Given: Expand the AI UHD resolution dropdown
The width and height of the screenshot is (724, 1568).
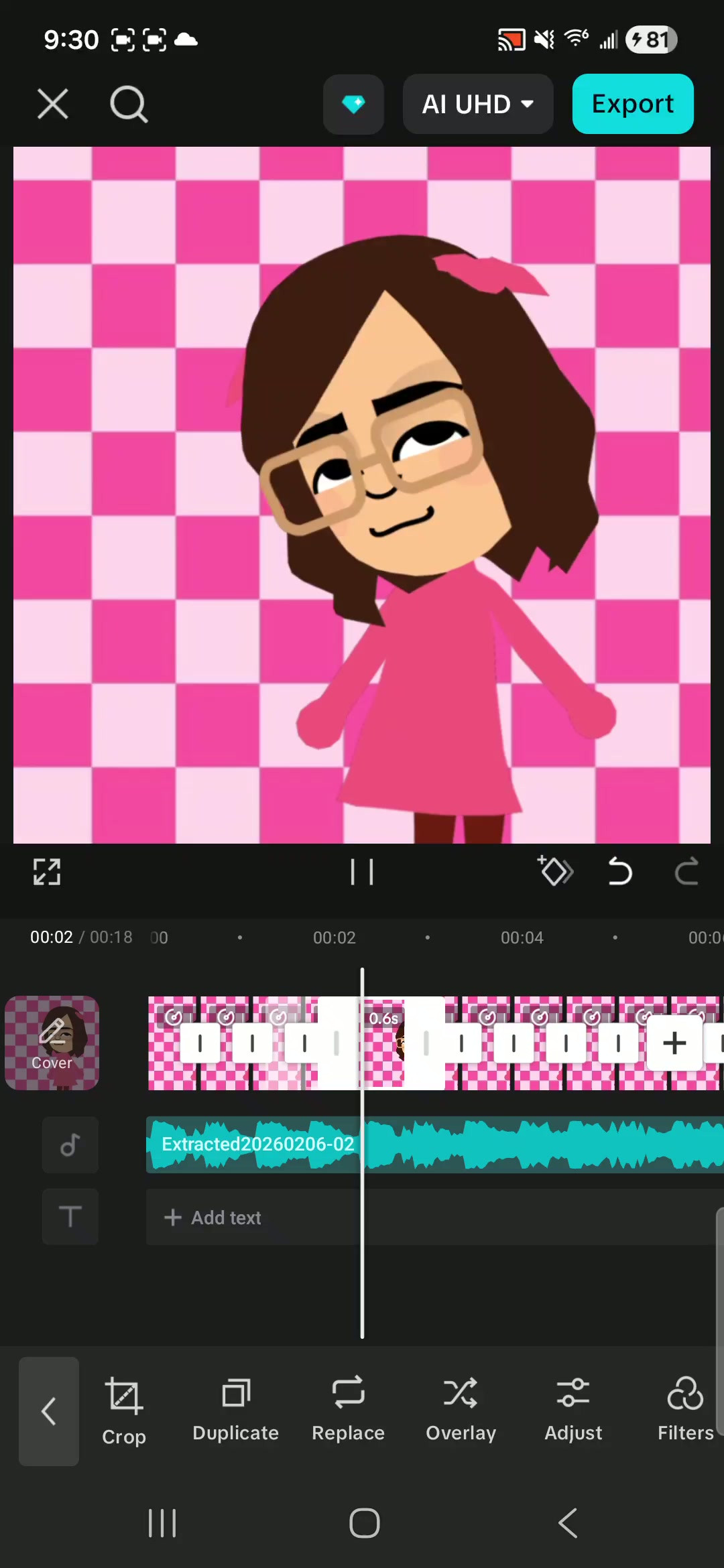Looking at the screenshot, I should pyautogui.click(x=478, y=104).
